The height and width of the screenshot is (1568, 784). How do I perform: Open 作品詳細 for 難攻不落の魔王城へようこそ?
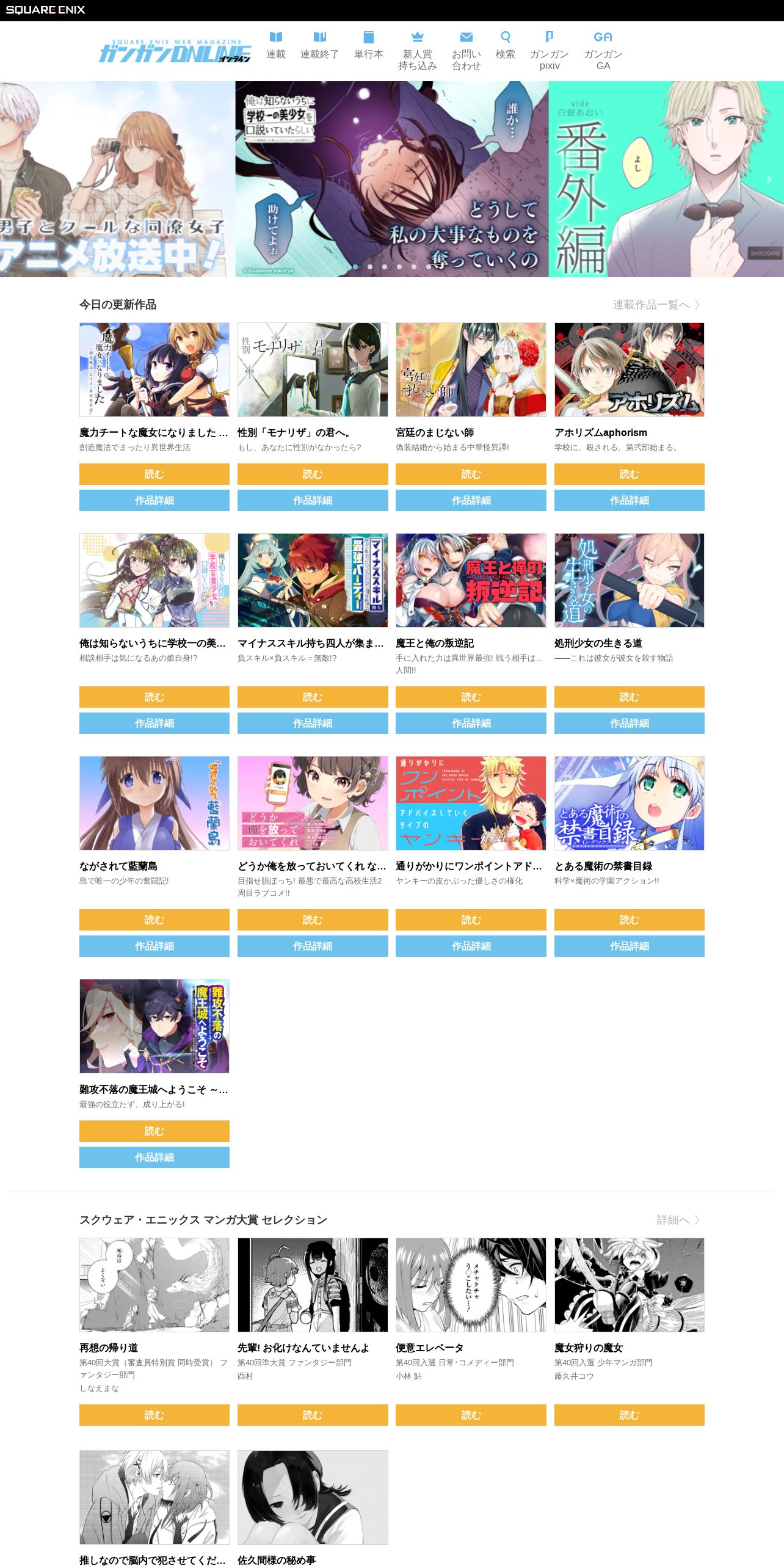(x=154, y=1157)
